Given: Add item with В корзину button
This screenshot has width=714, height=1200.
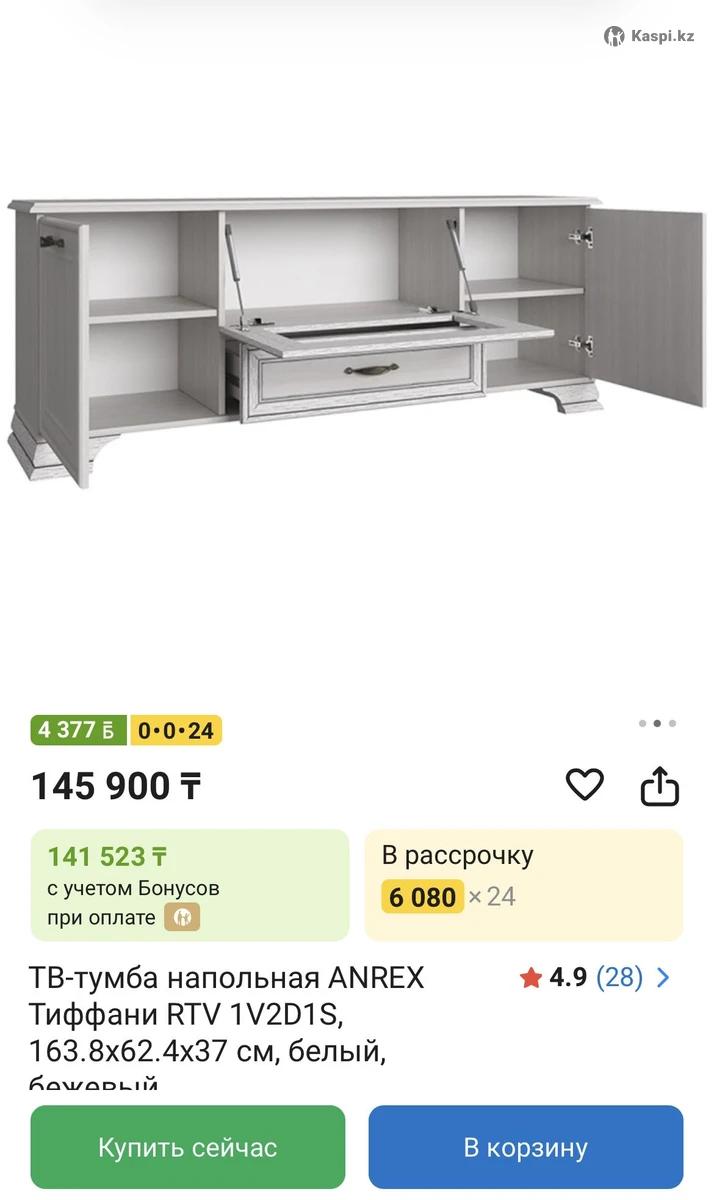Looking at the screenshot, I should (525, 1146).
